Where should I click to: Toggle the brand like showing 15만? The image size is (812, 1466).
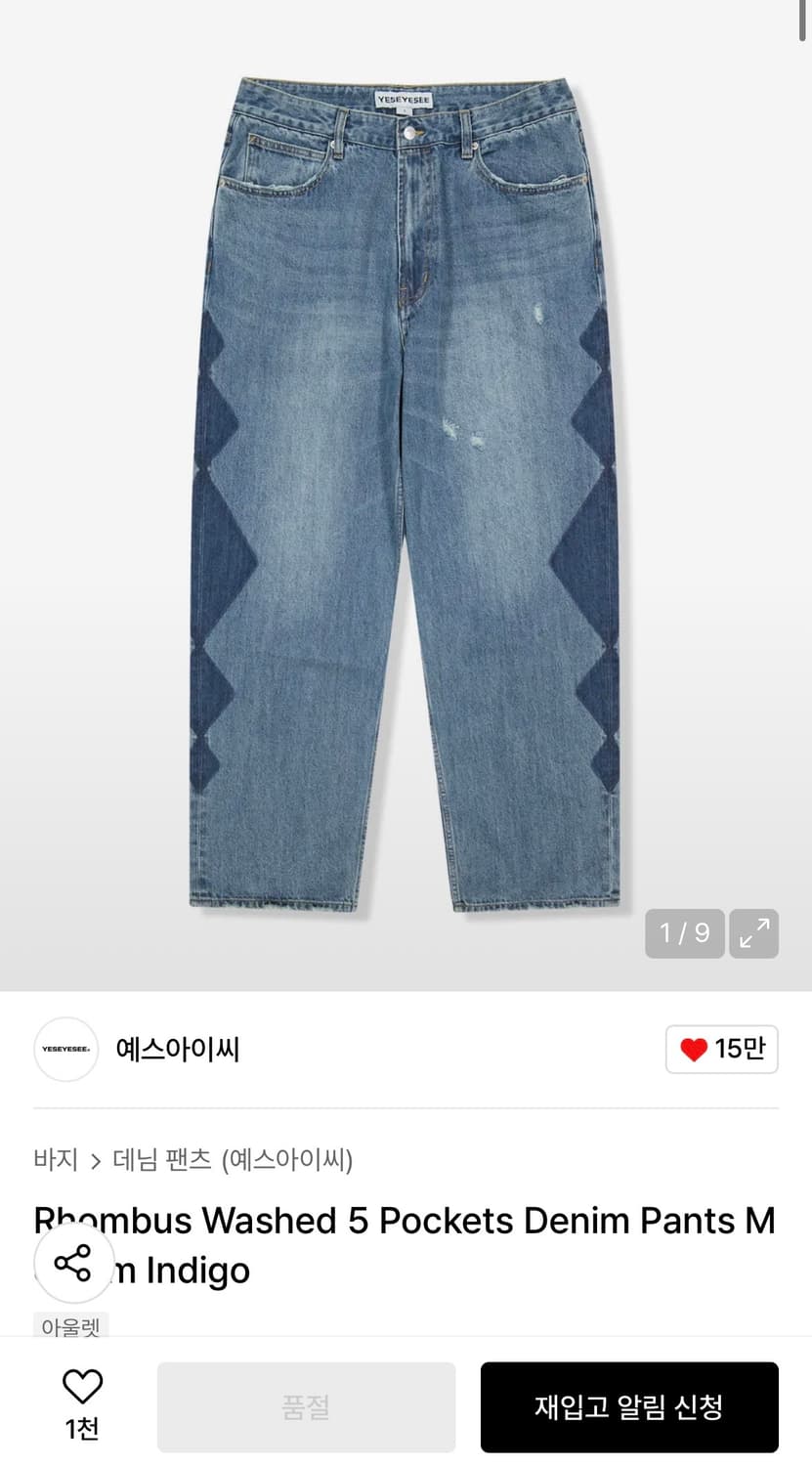[x=721, y=1049]
